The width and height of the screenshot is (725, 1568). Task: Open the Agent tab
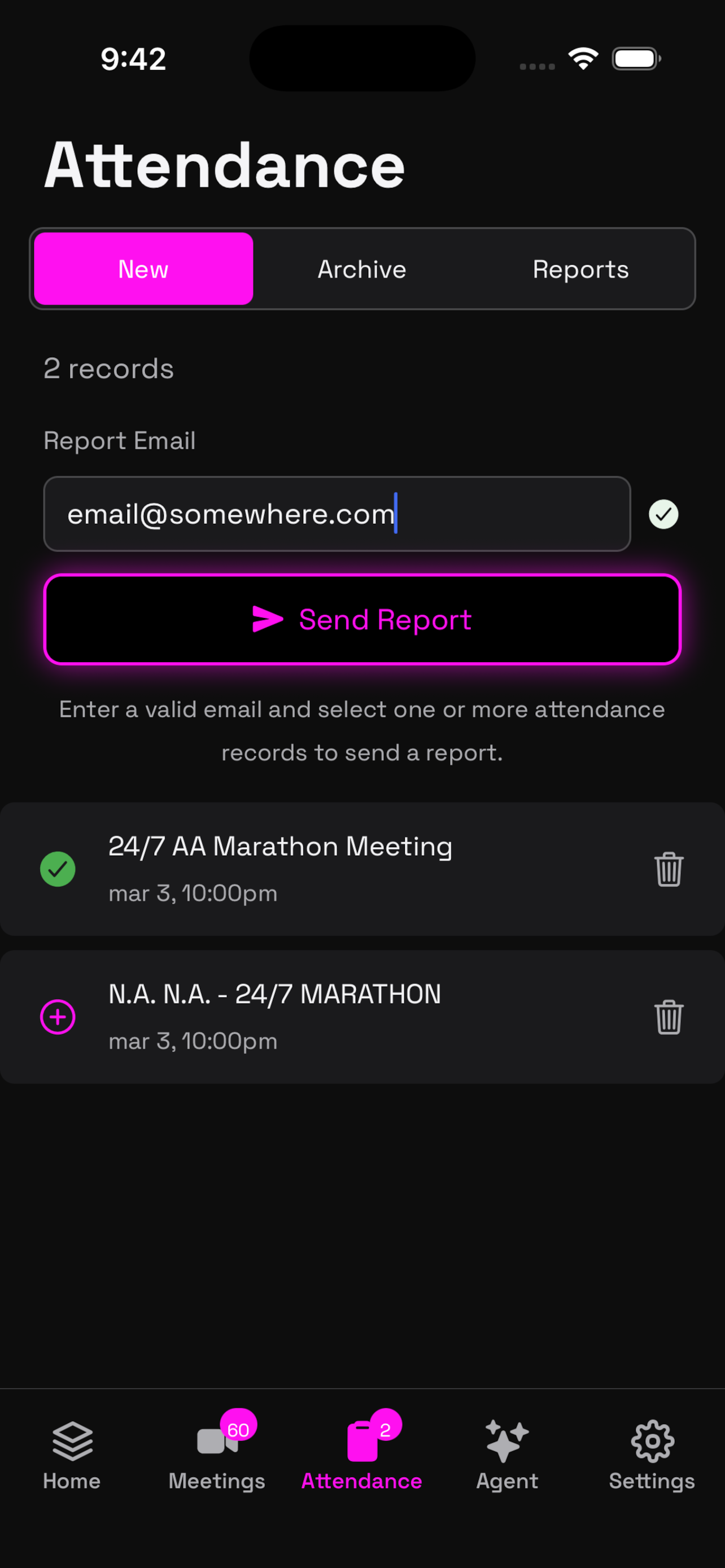(506, 1455)
